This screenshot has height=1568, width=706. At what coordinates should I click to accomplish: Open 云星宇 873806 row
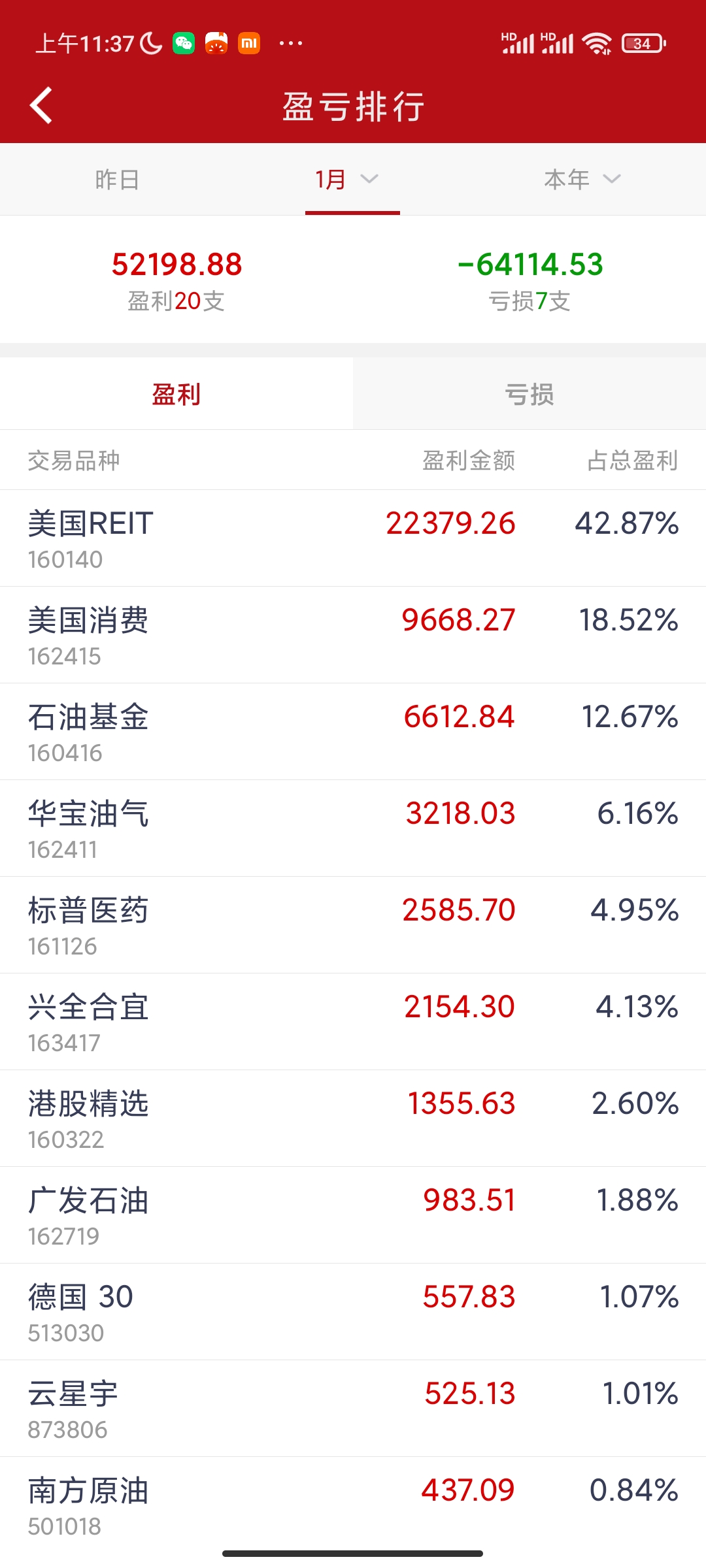click(x=353, y=1409)
